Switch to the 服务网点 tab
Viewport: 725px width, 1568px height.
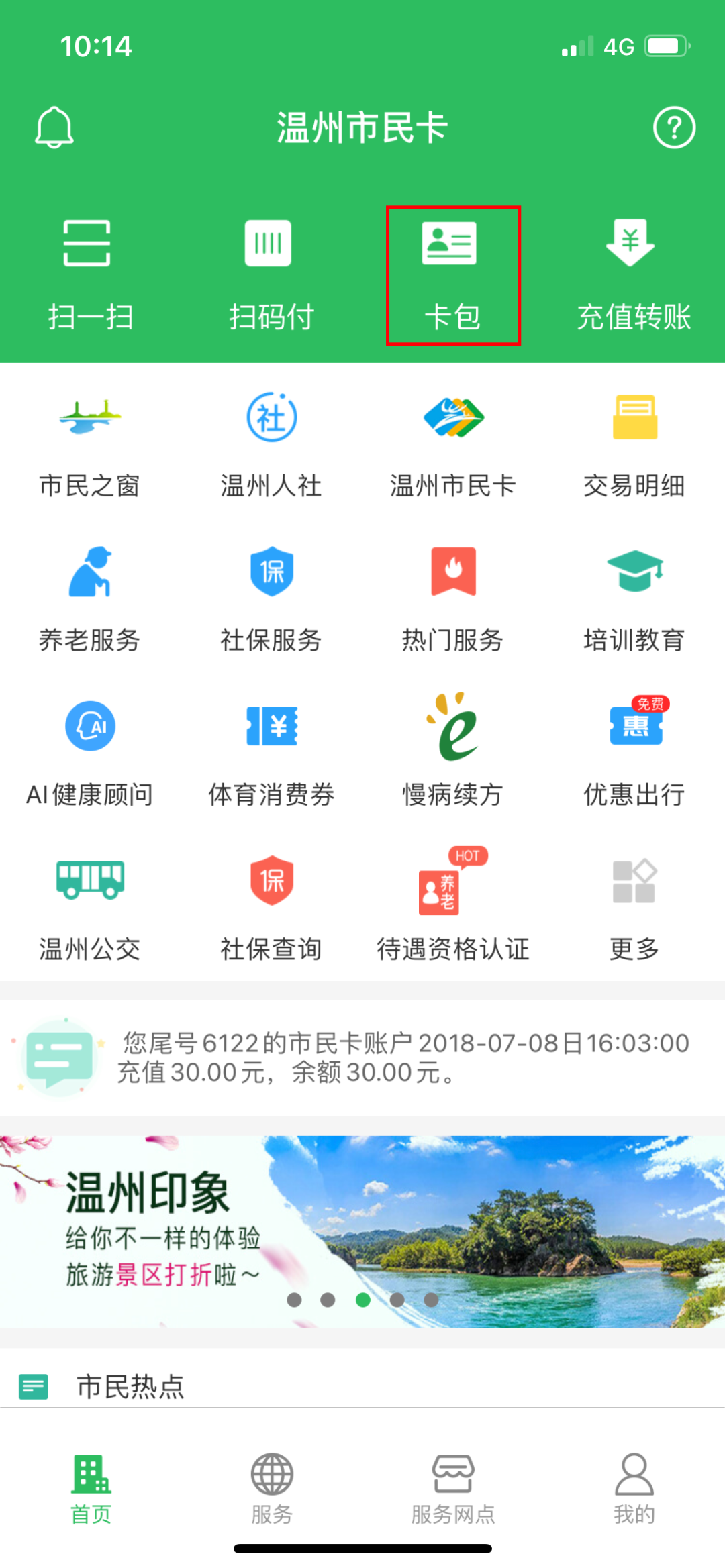point(453,1487)
